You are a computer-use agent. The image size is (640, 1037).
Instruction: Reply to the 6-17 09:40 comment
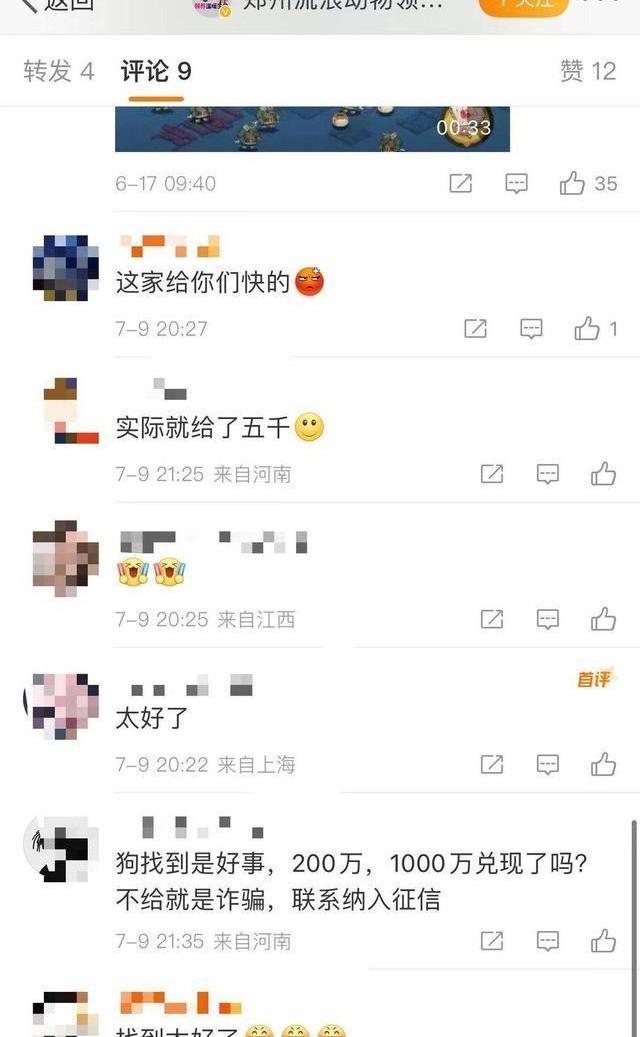[x=516, y=183]
